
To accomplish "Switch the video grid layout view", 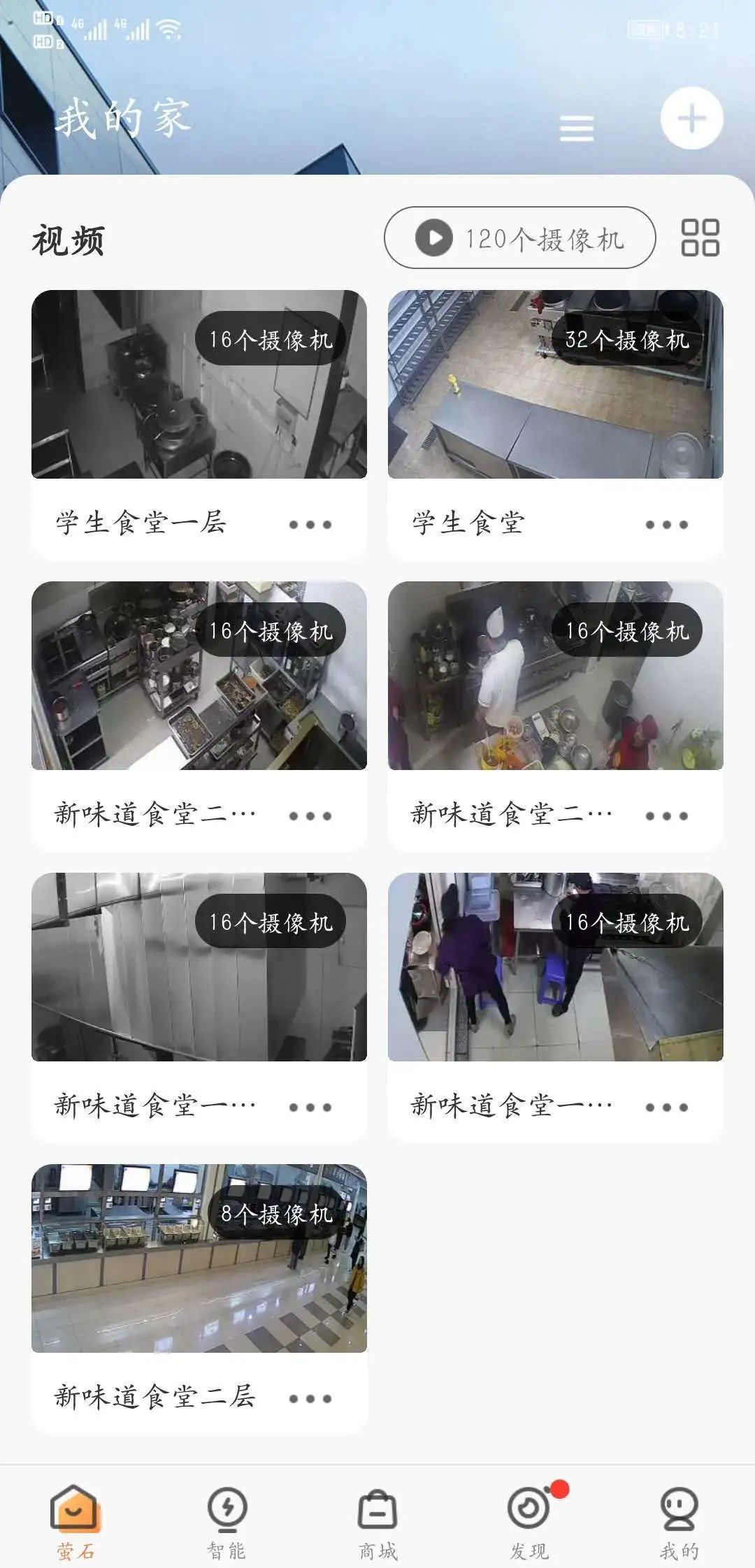I will [700, 238].
